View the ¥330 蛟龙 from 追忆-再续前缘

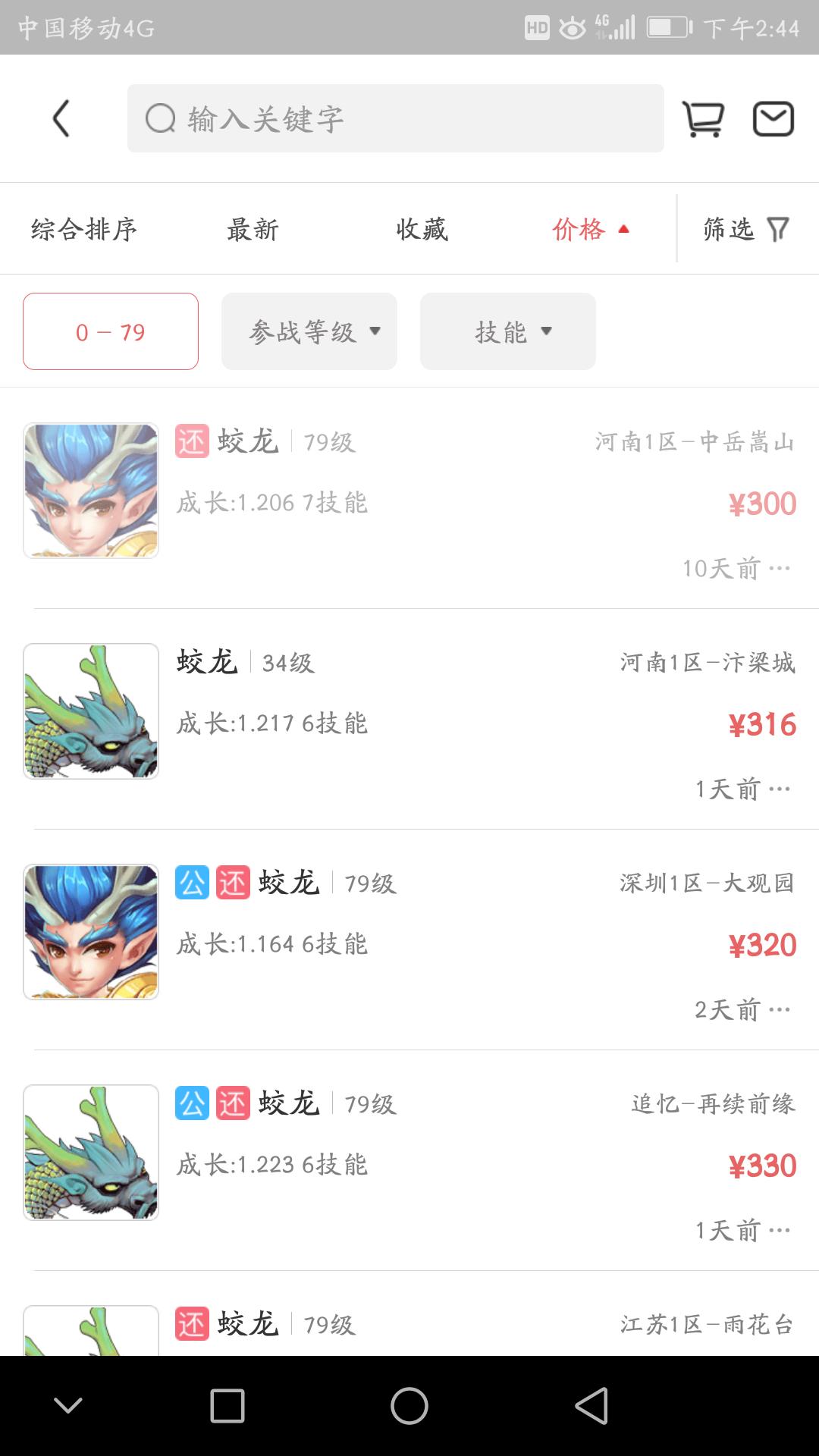pyautogui.click(x=409, y=1160)
